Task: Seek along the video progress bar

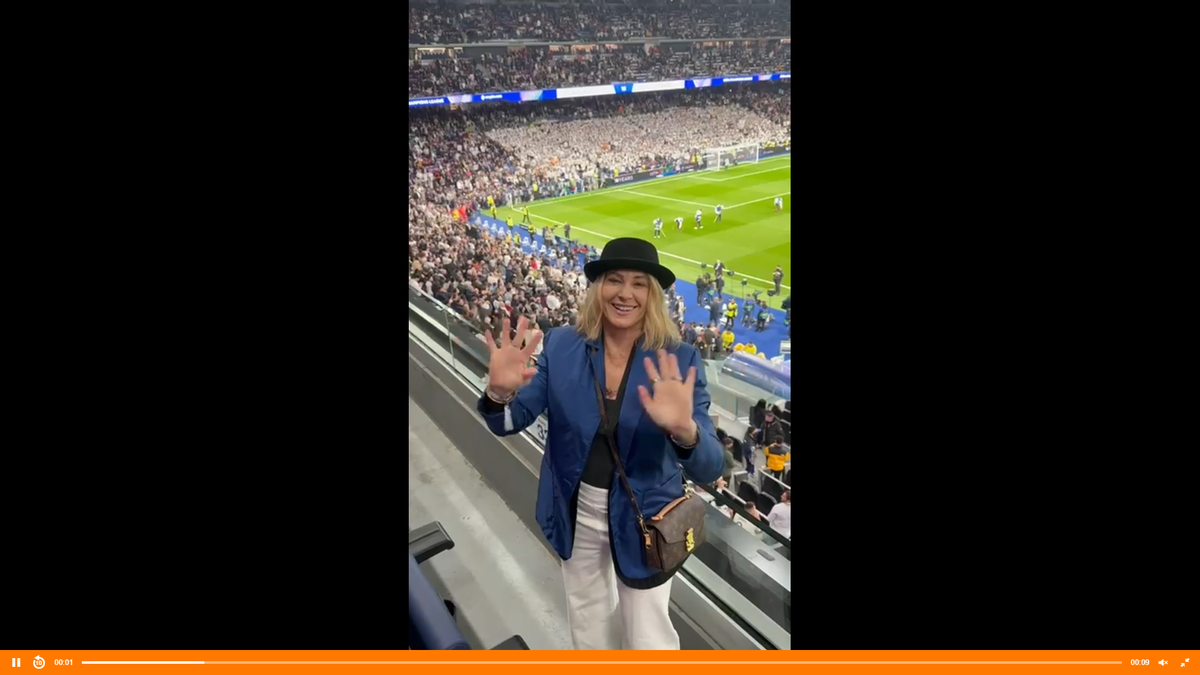Action: pos(600,662)
